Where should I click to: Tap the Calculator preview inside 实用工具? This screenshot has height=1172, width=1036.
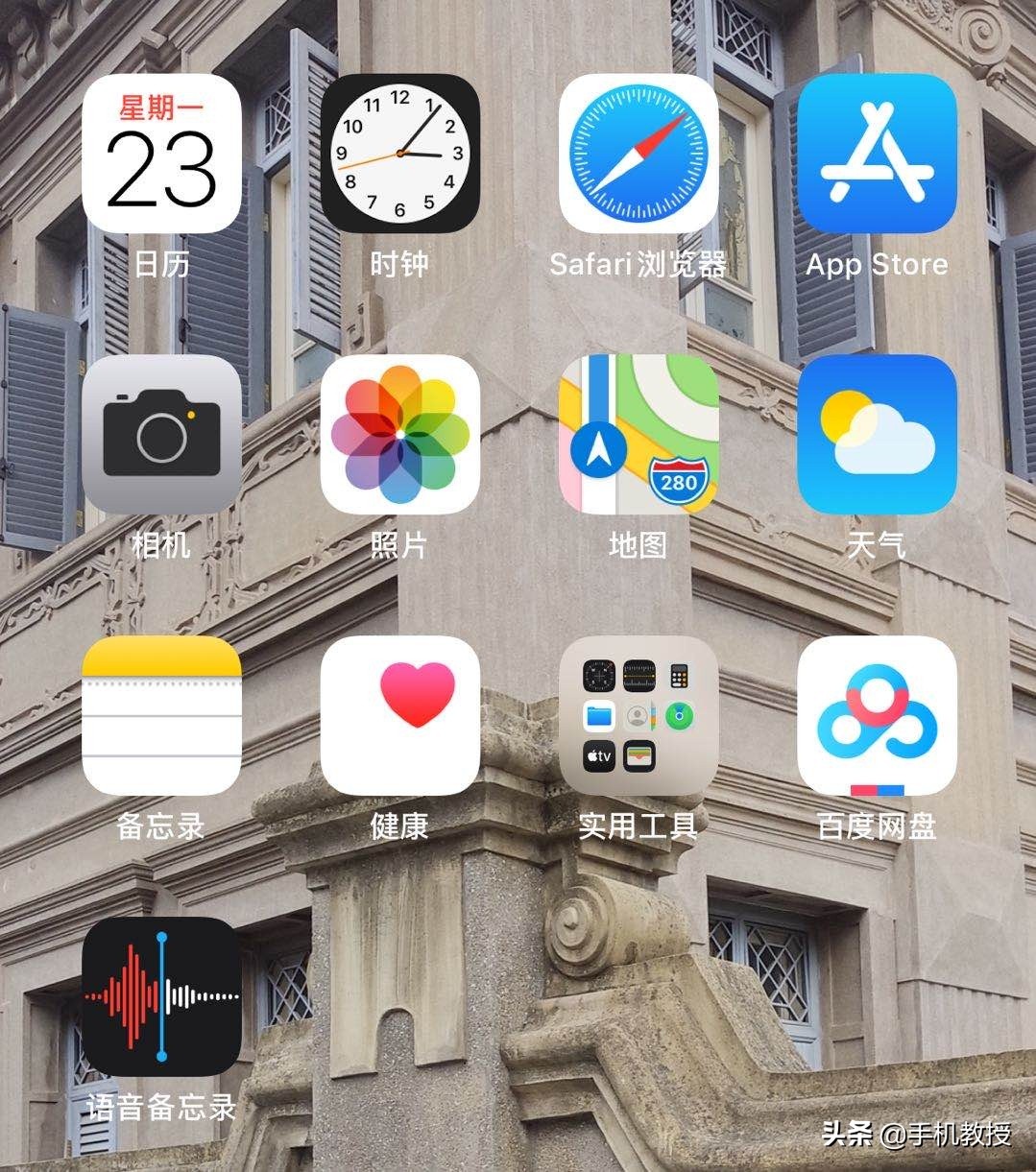click(680, 676)
